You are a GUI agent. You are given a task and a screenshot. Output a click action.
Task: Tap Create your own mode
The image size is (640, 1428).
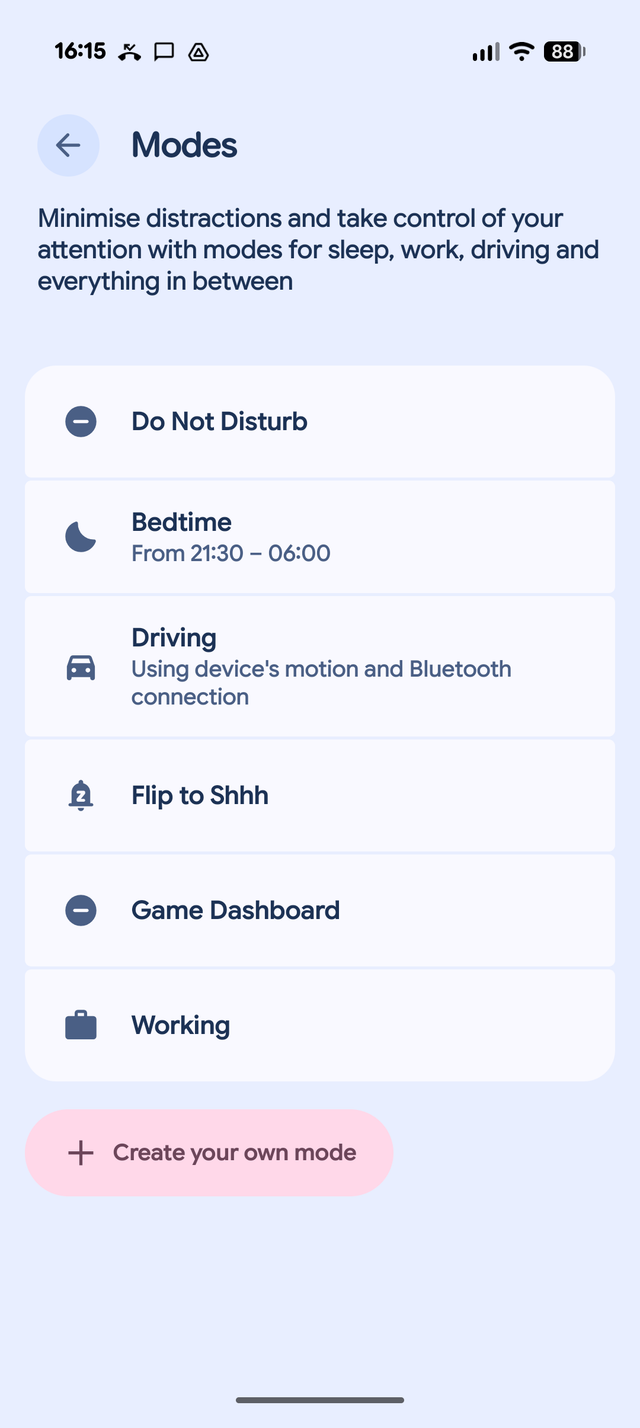coord(209,1153)
